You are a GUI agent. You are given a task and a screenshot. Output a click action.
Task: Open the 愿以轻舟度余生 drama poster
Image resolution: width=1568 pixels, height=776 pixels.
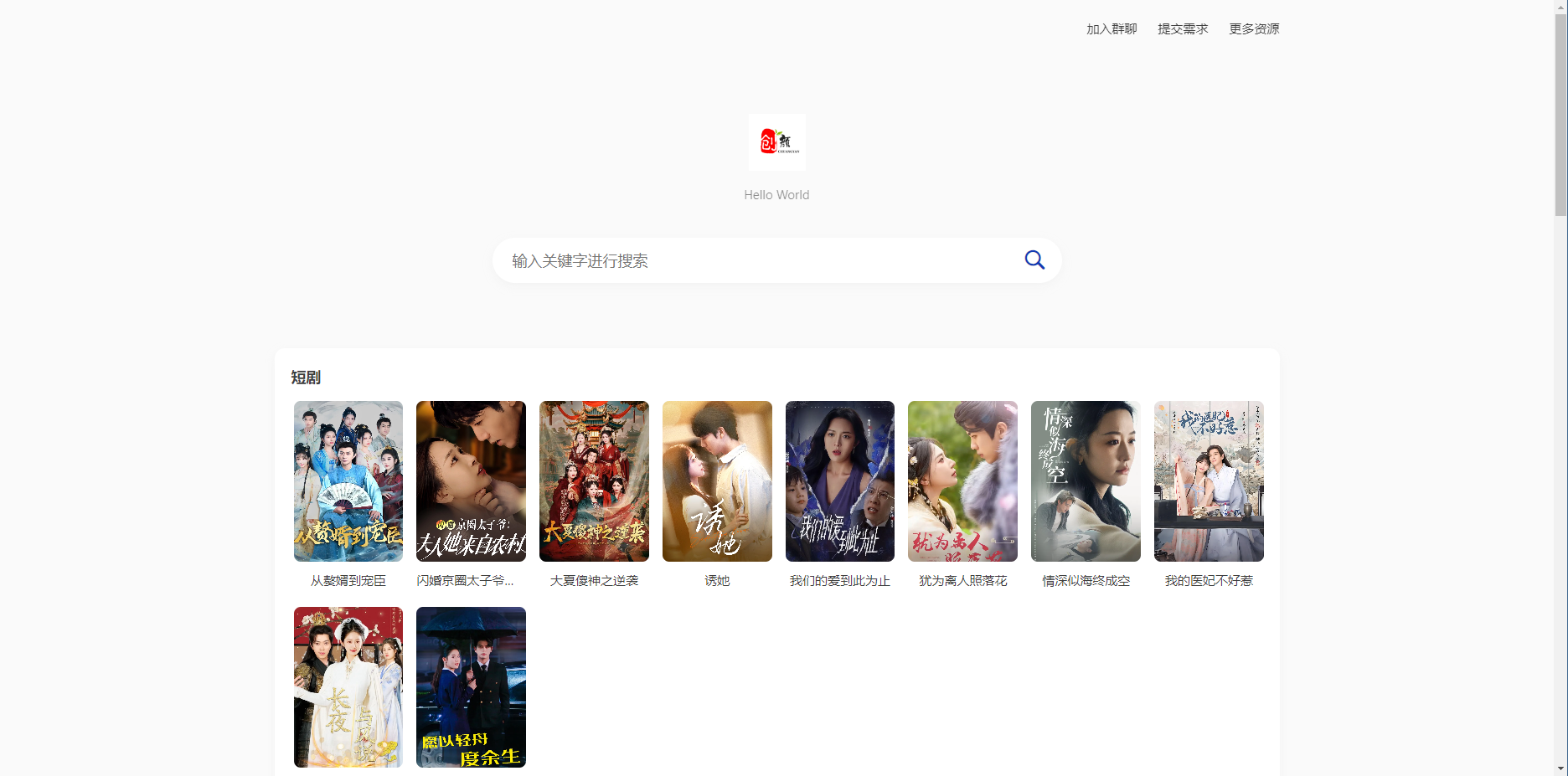click(471, 687)
